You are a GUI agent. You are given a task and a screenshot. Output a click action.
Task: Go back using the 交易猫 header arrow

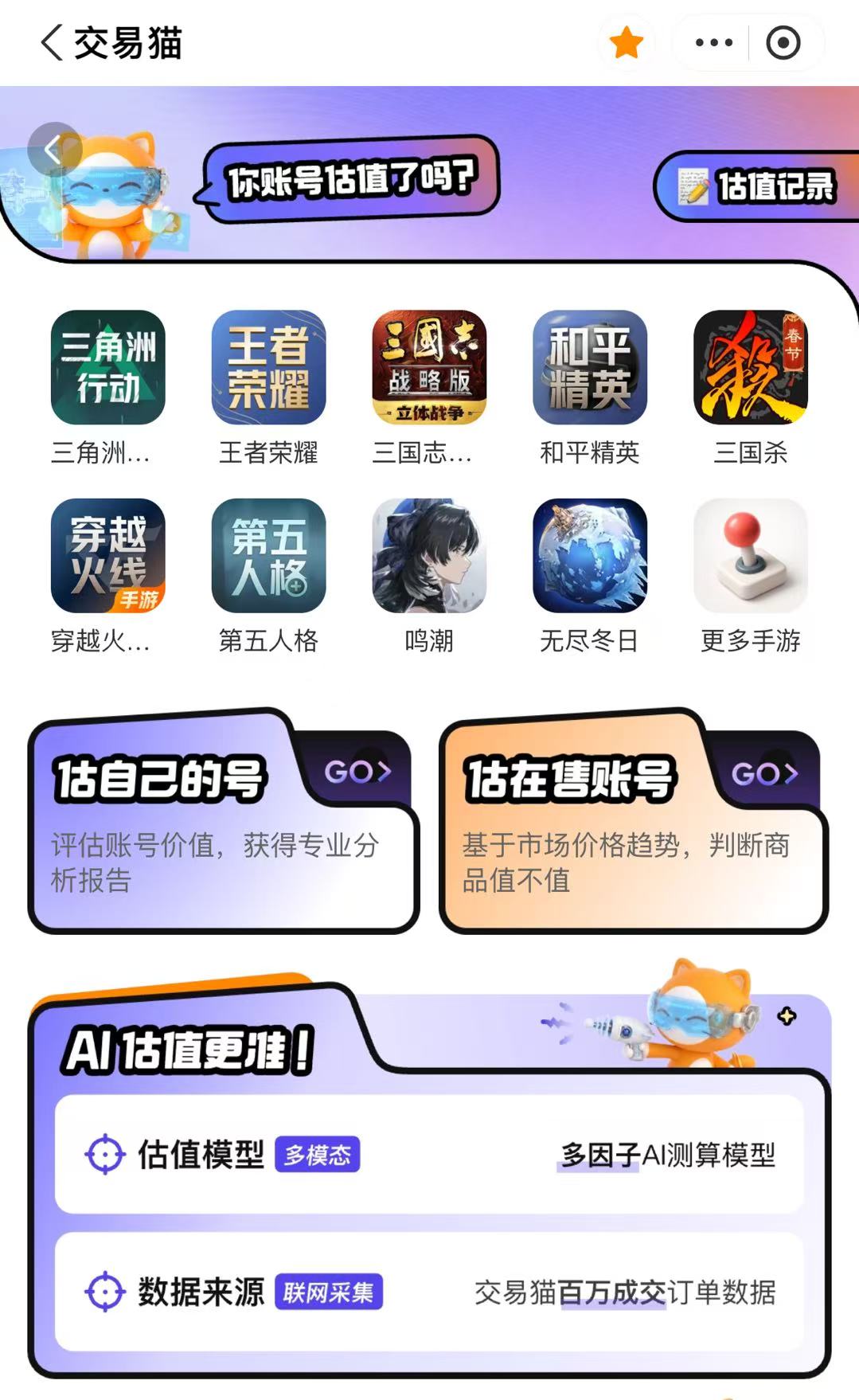(52, 42)
